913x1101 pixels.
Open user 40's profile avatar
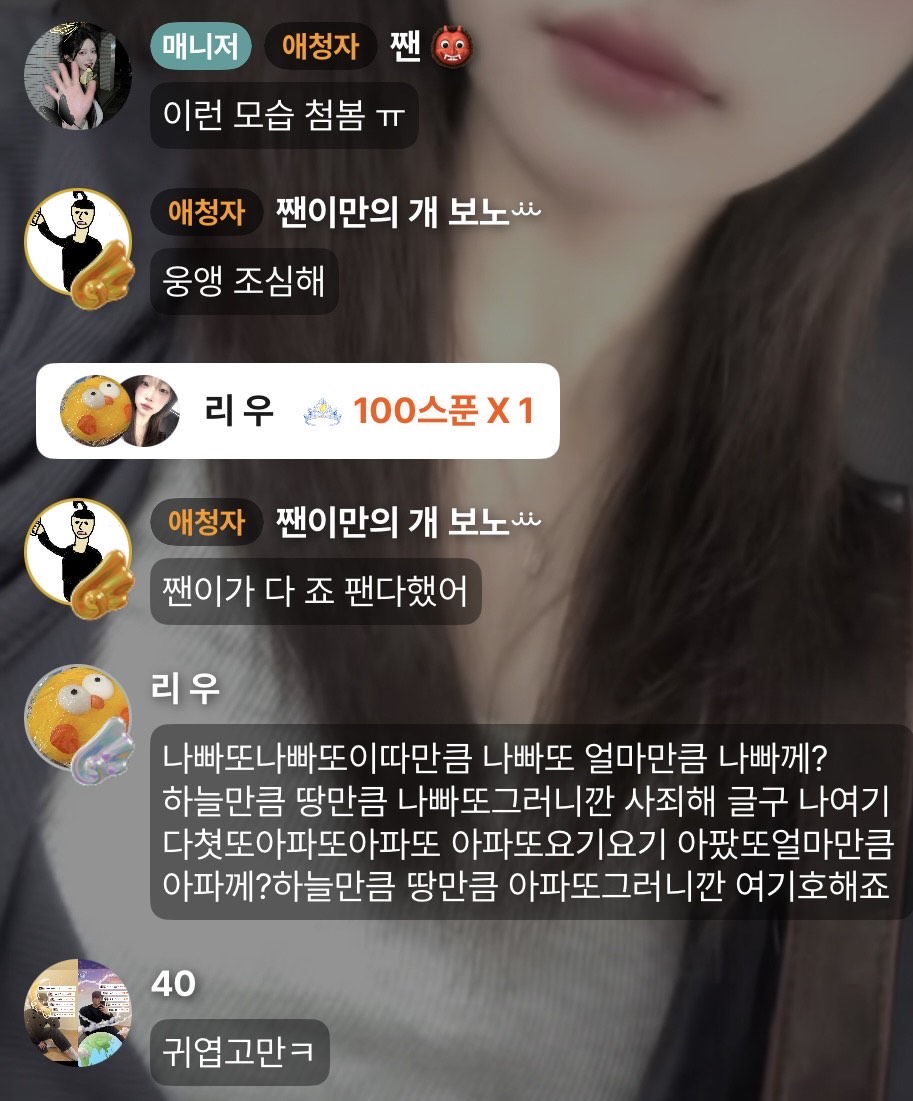point(78,1011)
